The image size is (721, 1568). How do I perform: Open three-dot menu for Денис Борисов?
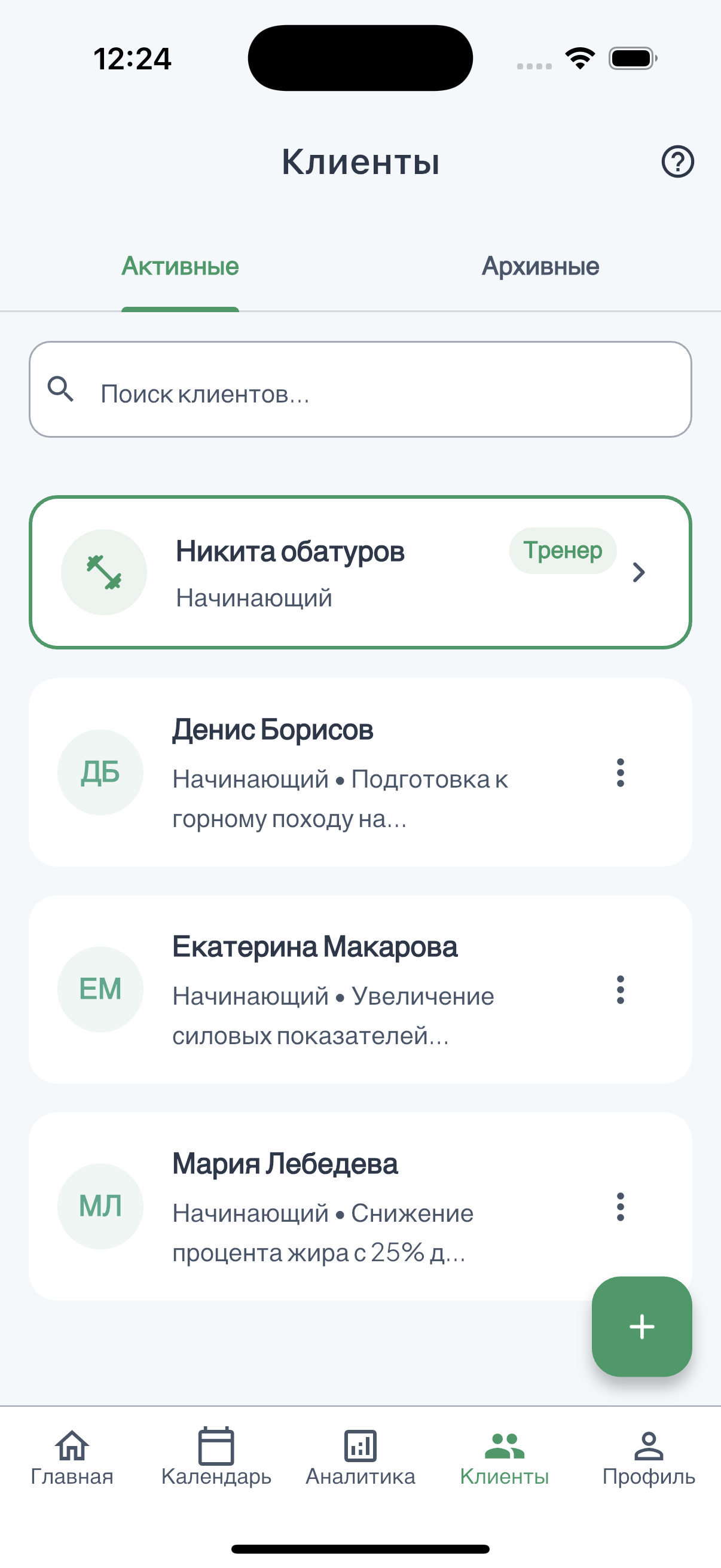point(620,774)
